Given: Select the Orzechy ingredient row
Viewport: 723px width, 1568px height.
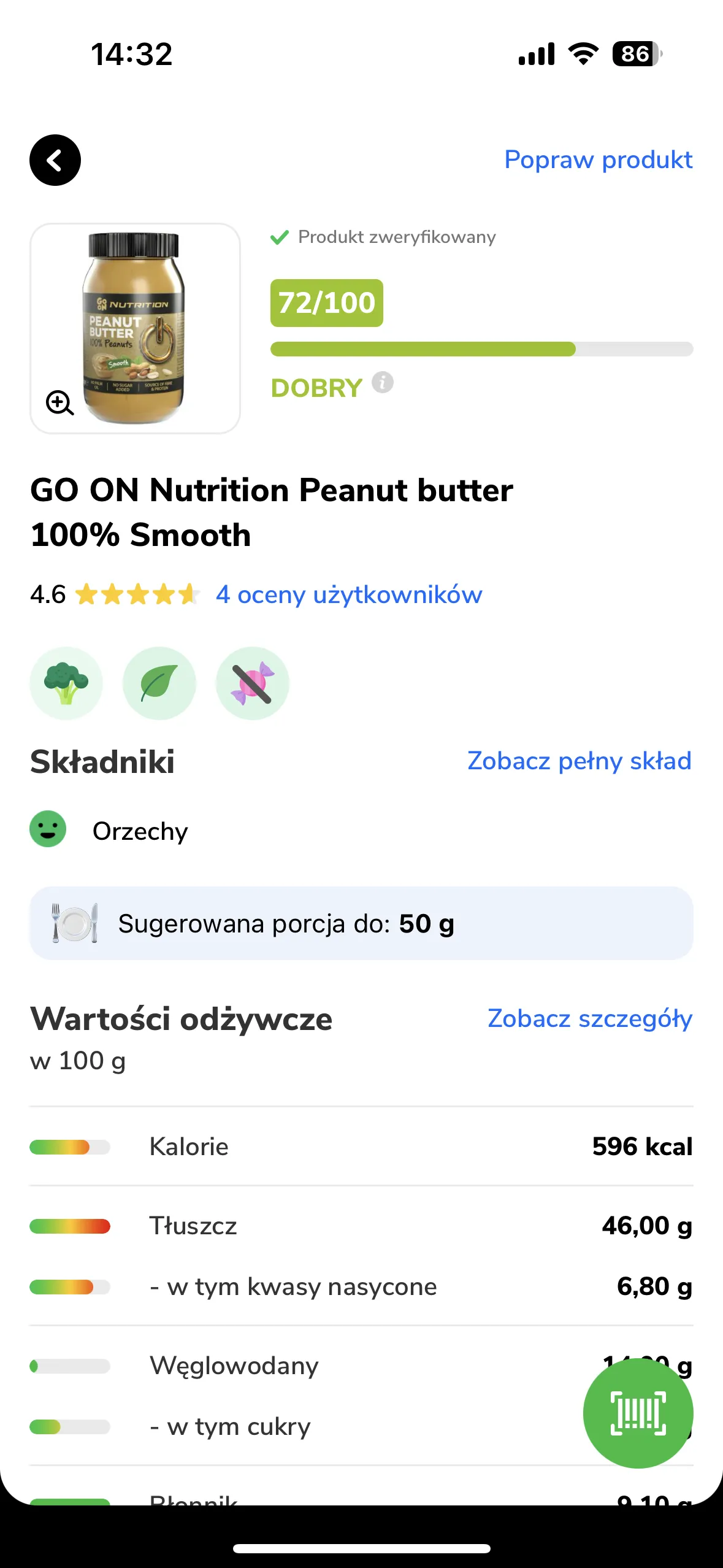Looking at the screenshot, I should (140, 831).
